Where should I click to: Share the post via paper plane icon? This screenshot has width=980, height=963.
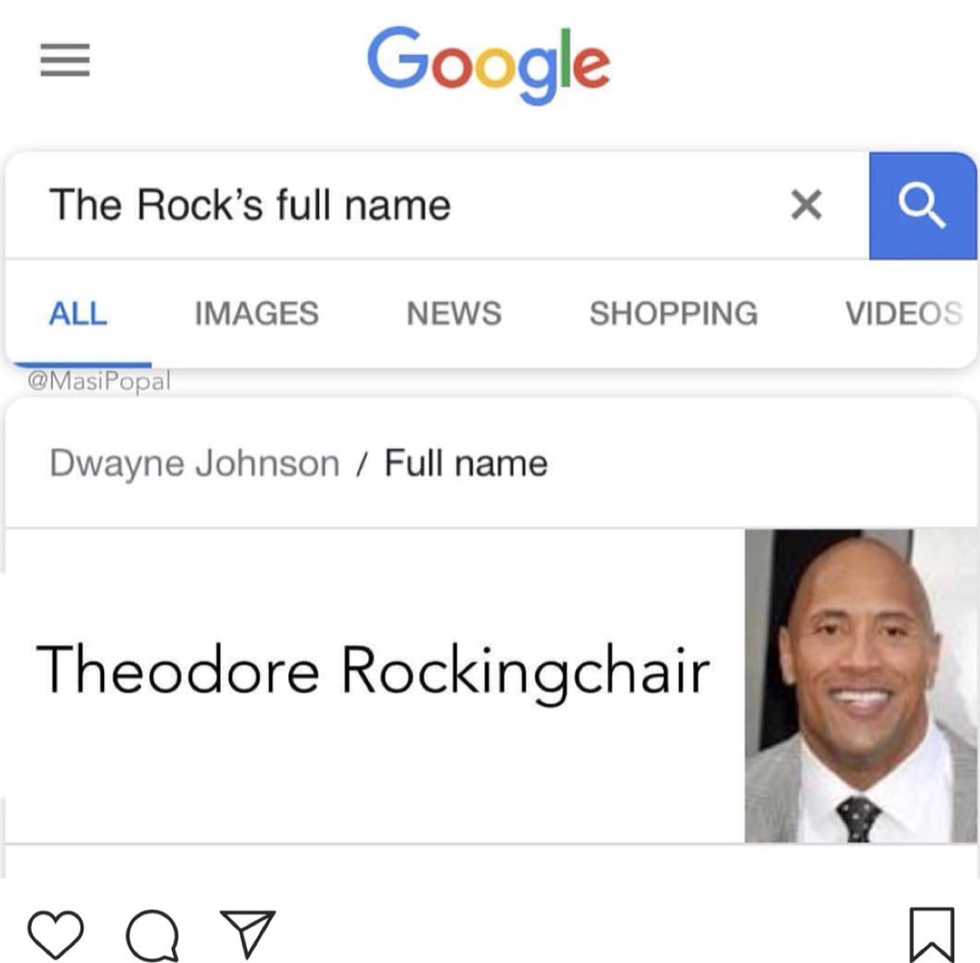[x=244, y=932]
